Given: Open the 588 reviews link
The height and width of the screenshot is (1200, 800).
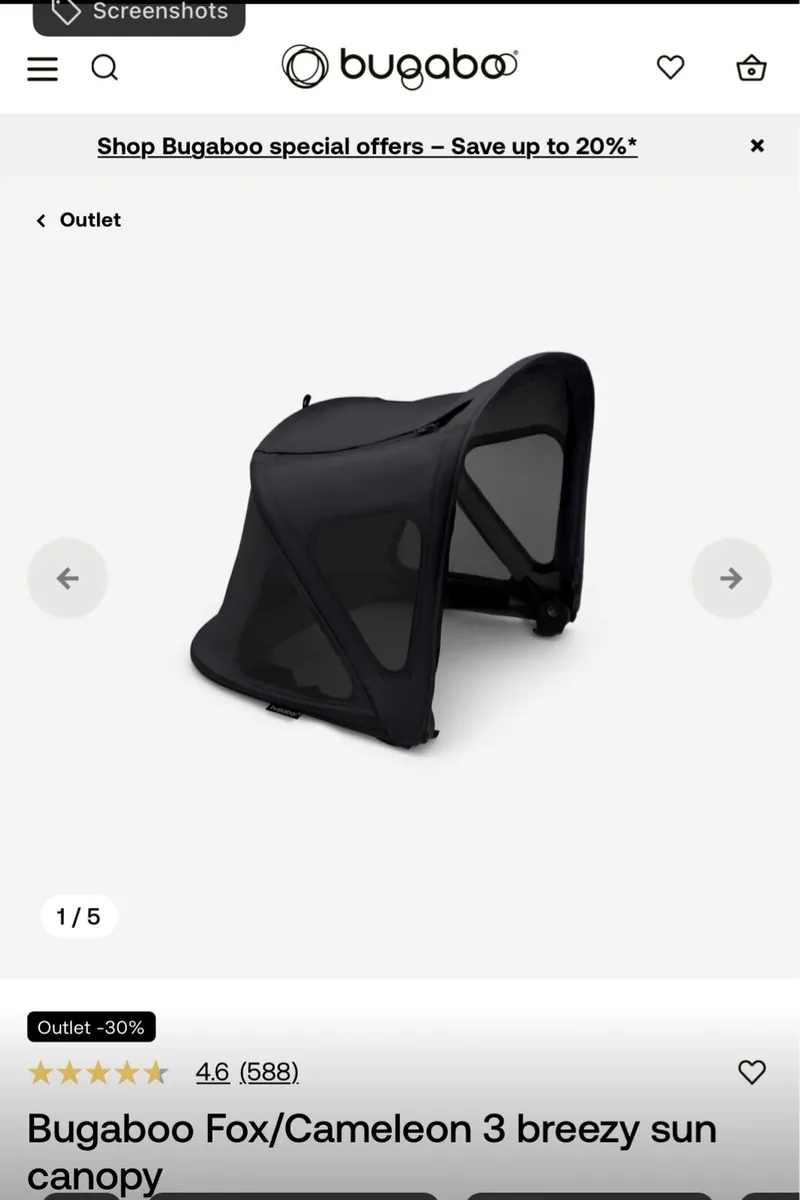Looking at the screenshot, I should (x=268, y=1072).
